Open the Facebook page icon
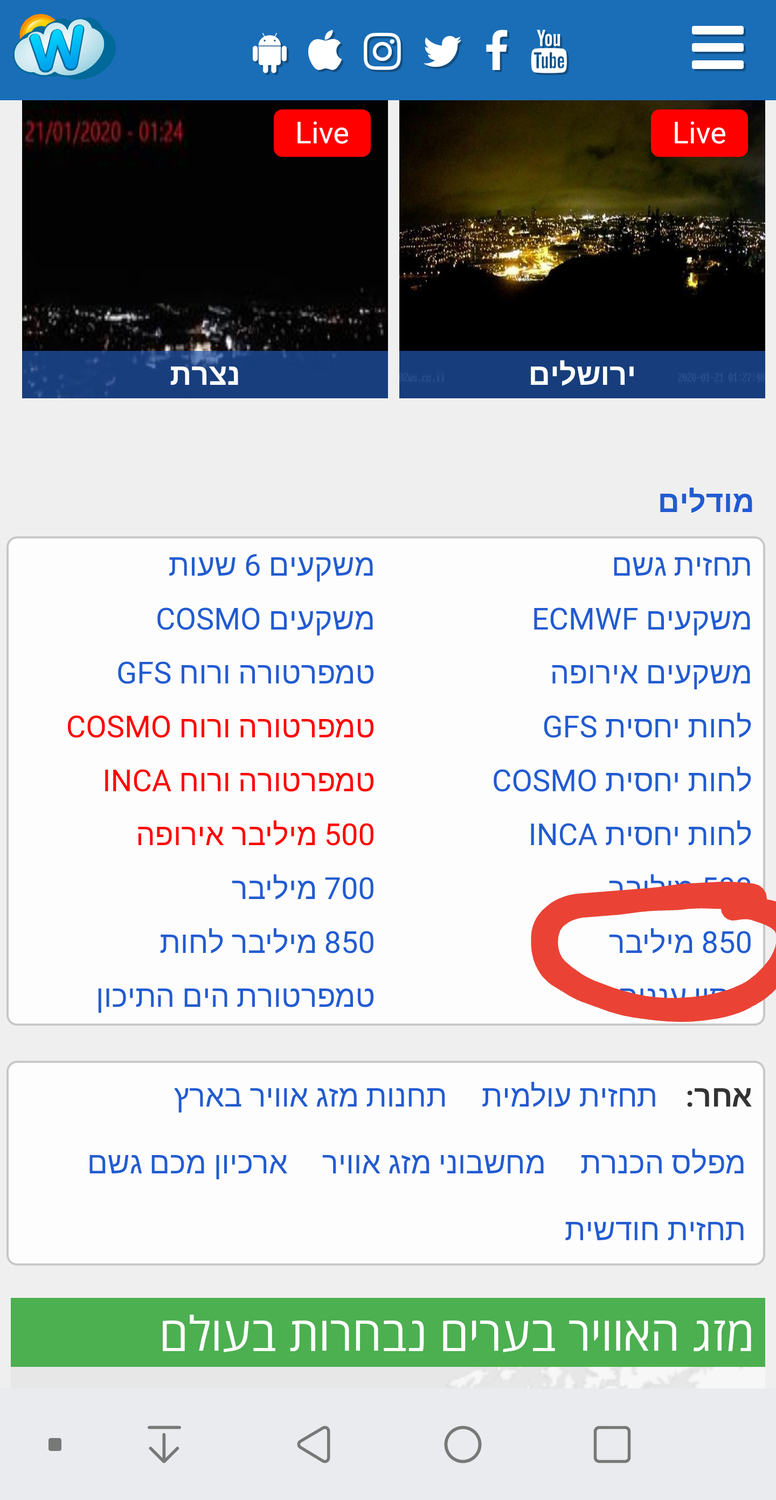Screen dimensions: 776x1500 (496, 51)
